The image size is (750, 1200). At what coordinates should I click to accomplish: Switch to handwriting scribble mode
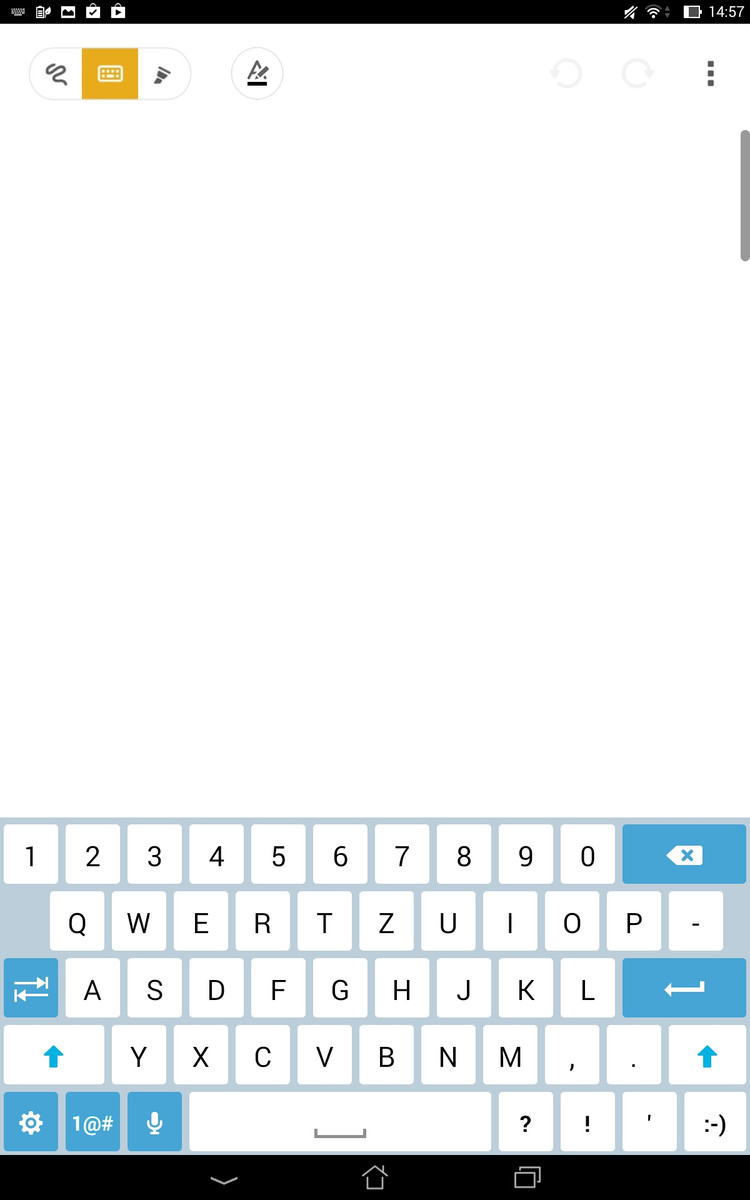pyautogui.click(x=57, y=74)
